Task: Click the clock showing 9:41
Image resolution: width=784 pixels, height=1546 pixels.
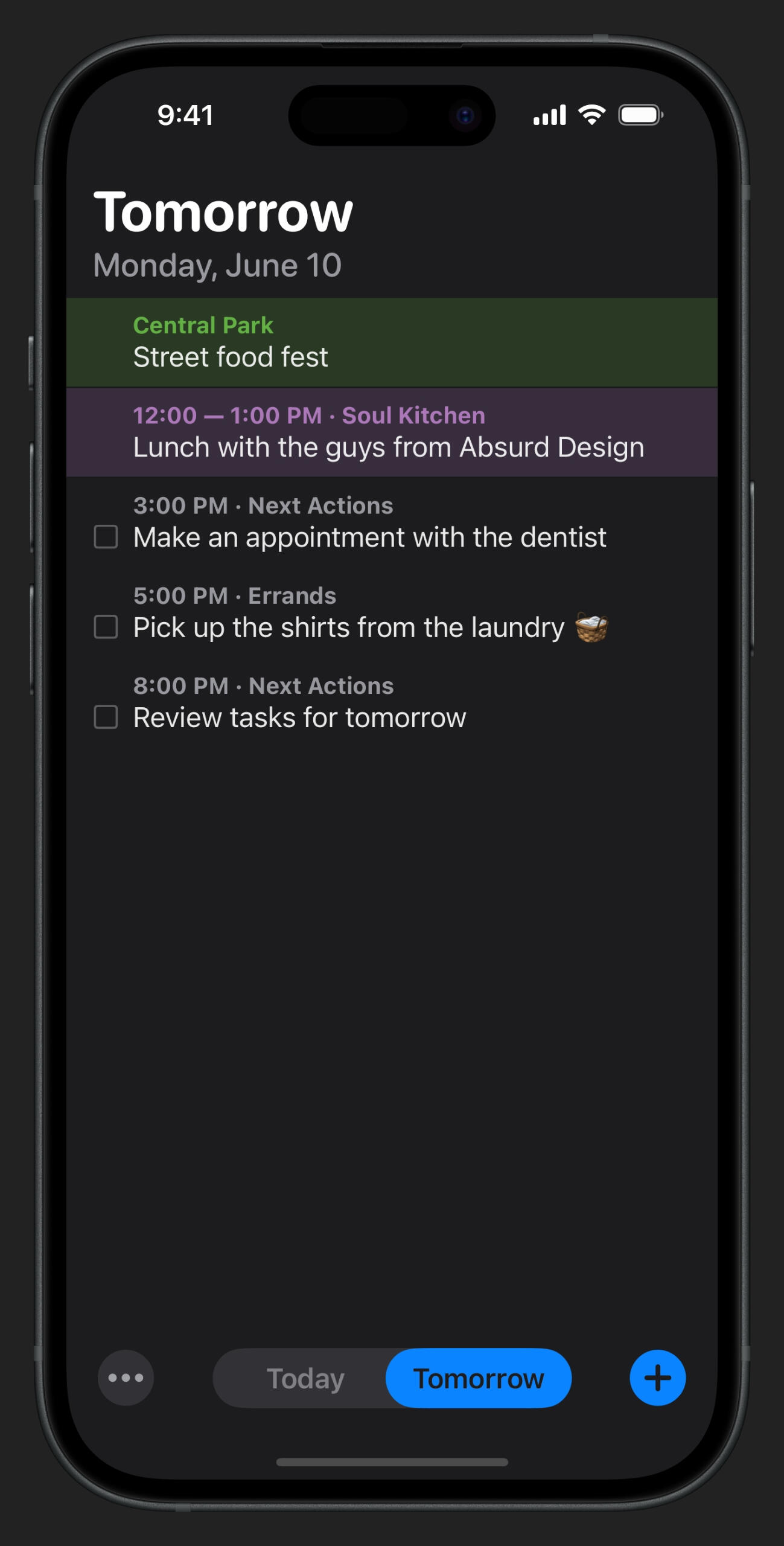Action: point(185,116)
